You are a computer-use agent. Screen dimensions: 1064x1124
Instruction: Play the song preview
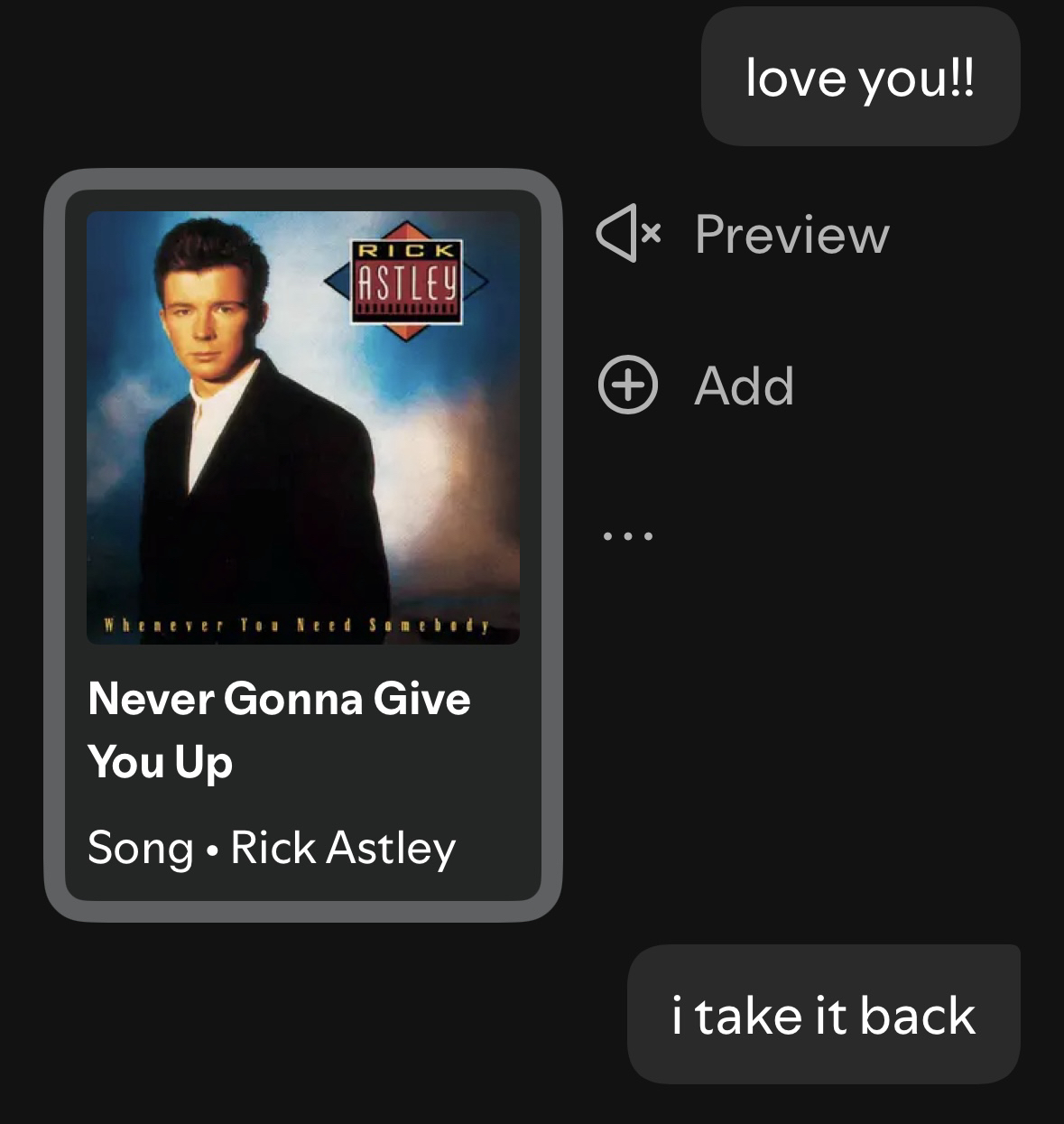(742, 235)
